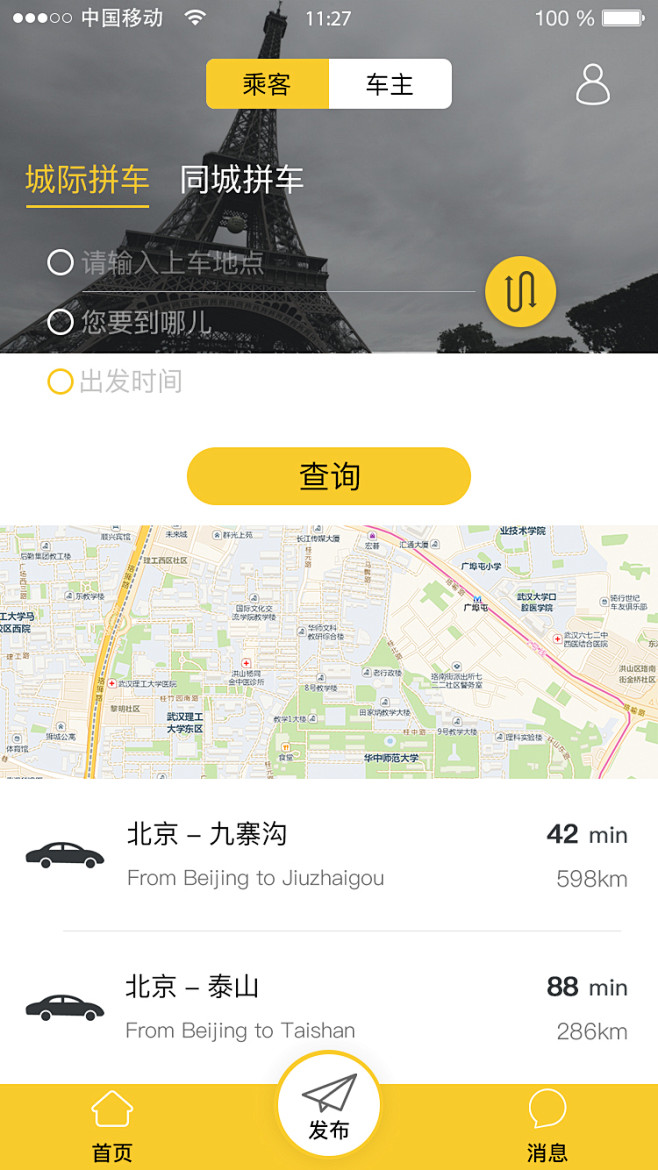Image resolution: width=658 pixels, height=1170 pixels.
Task: Open the 北京 – 九寨沟 route
Action: (x=328, y=856)
